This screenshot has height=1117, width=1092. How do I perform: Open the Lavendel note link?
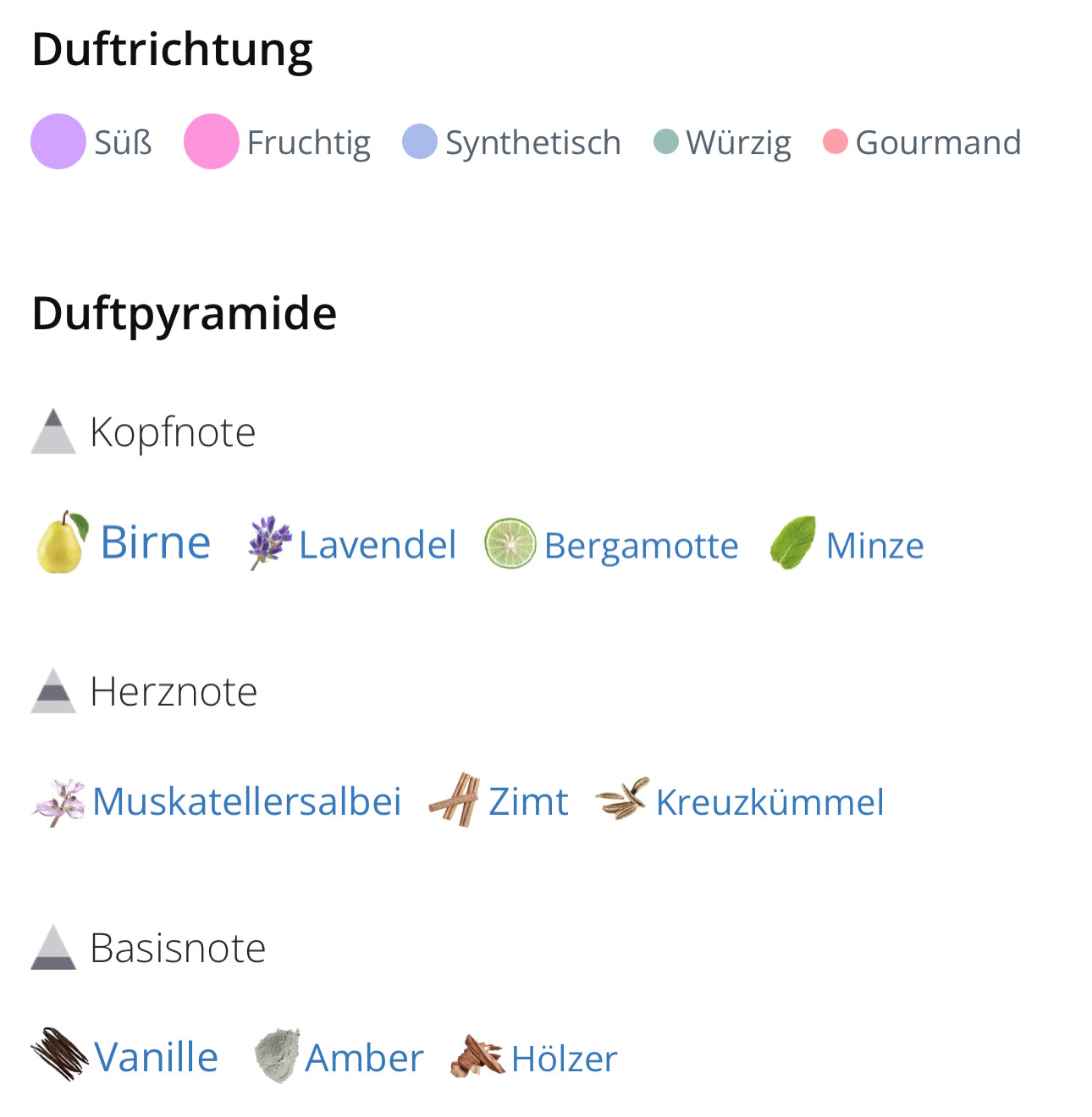coord(377,545)
